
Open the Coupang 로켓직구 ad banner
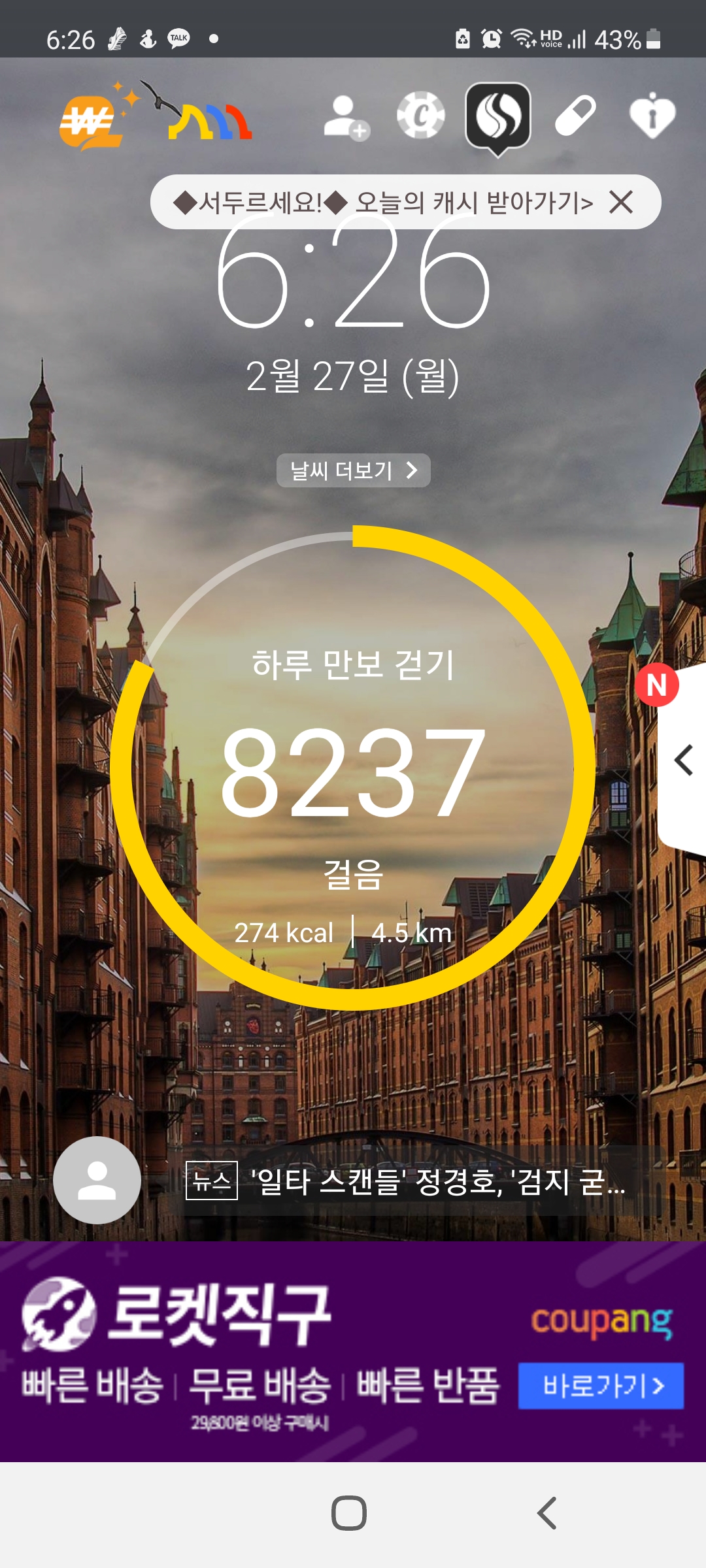click(353, 1351)
